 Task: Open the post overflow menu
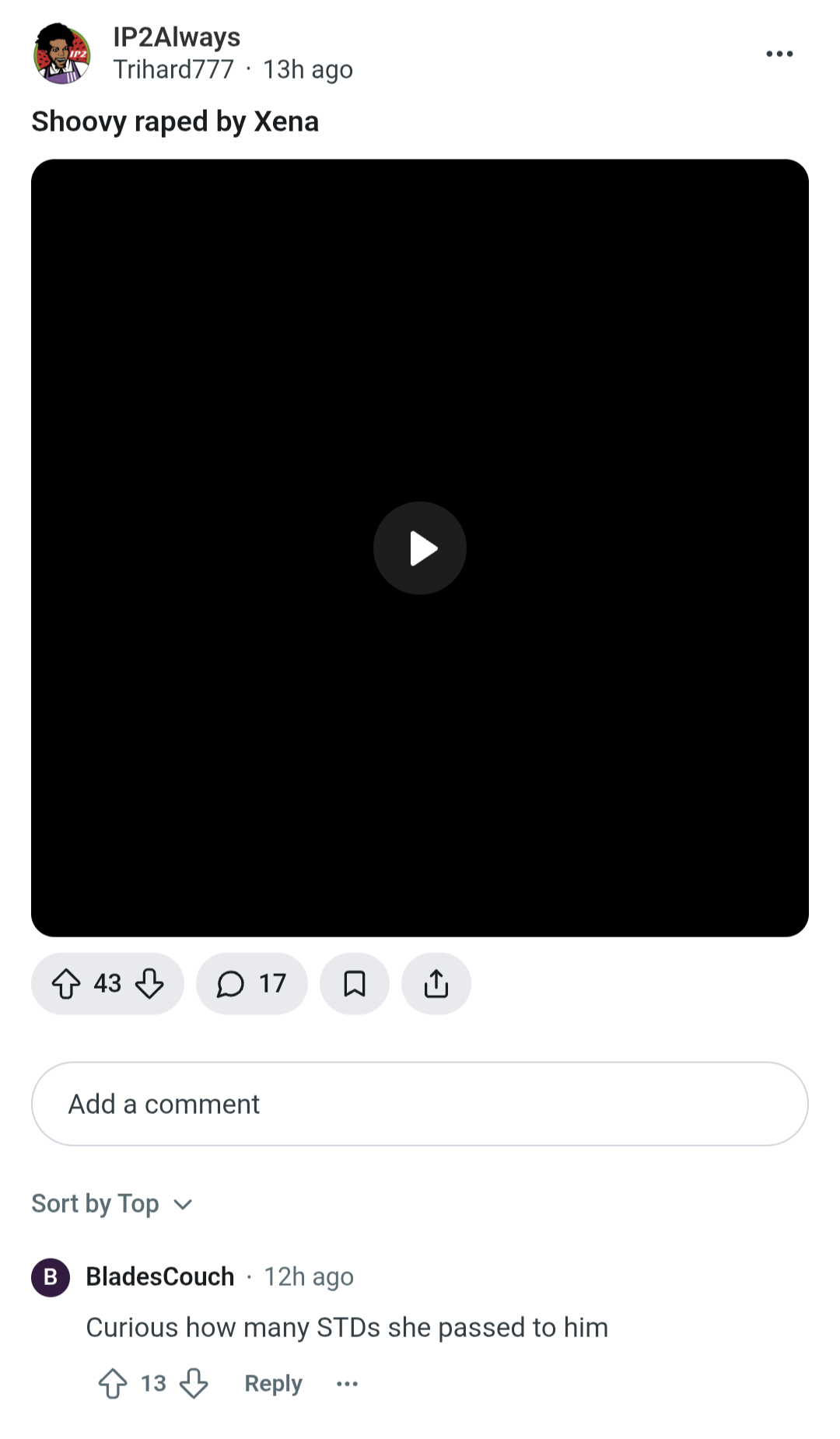[x=779, y=54]
